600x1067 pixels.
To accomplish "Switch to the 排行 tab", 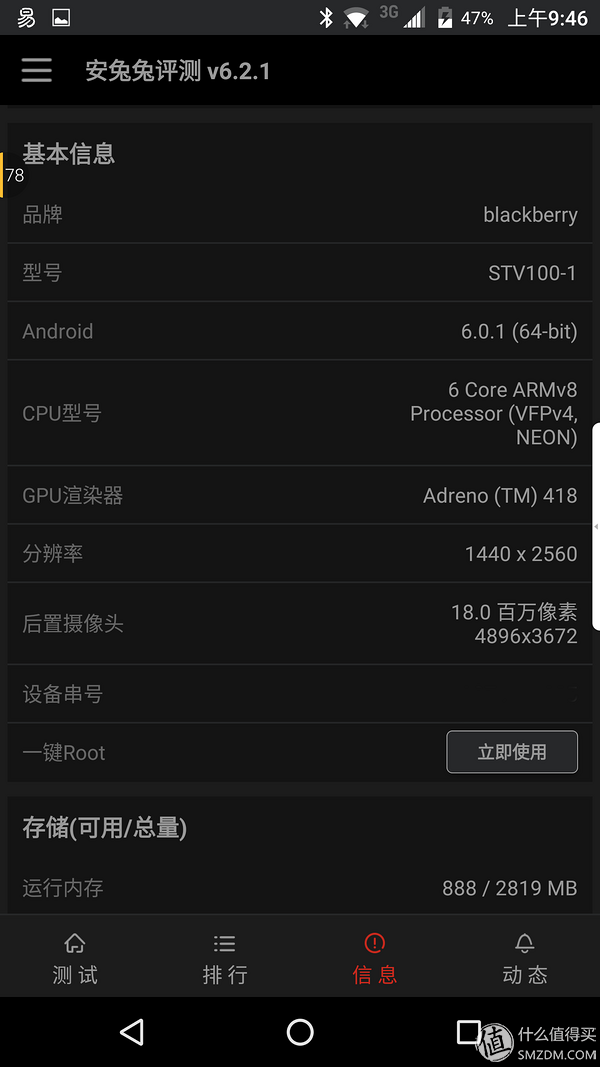I will click(224, 959).
